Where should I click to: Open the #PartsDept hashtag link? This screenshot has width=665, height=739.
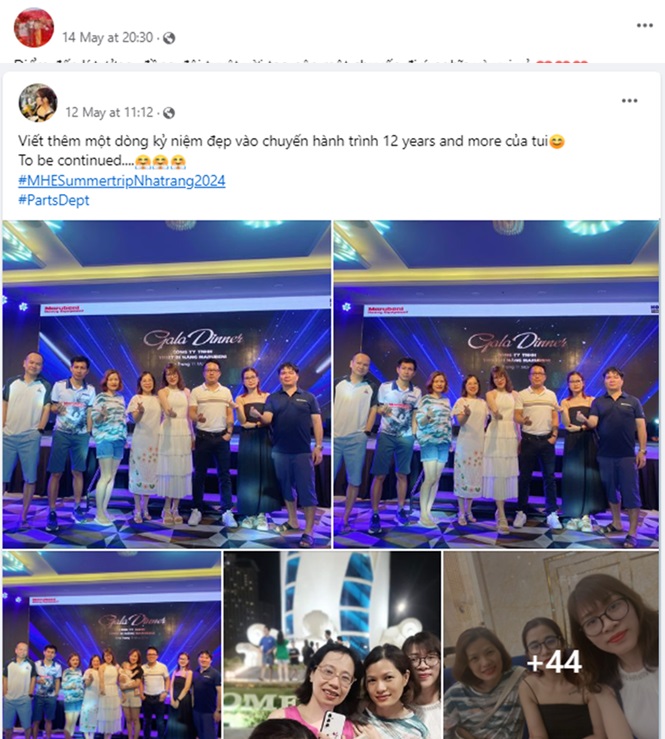(x=54, y=200)
